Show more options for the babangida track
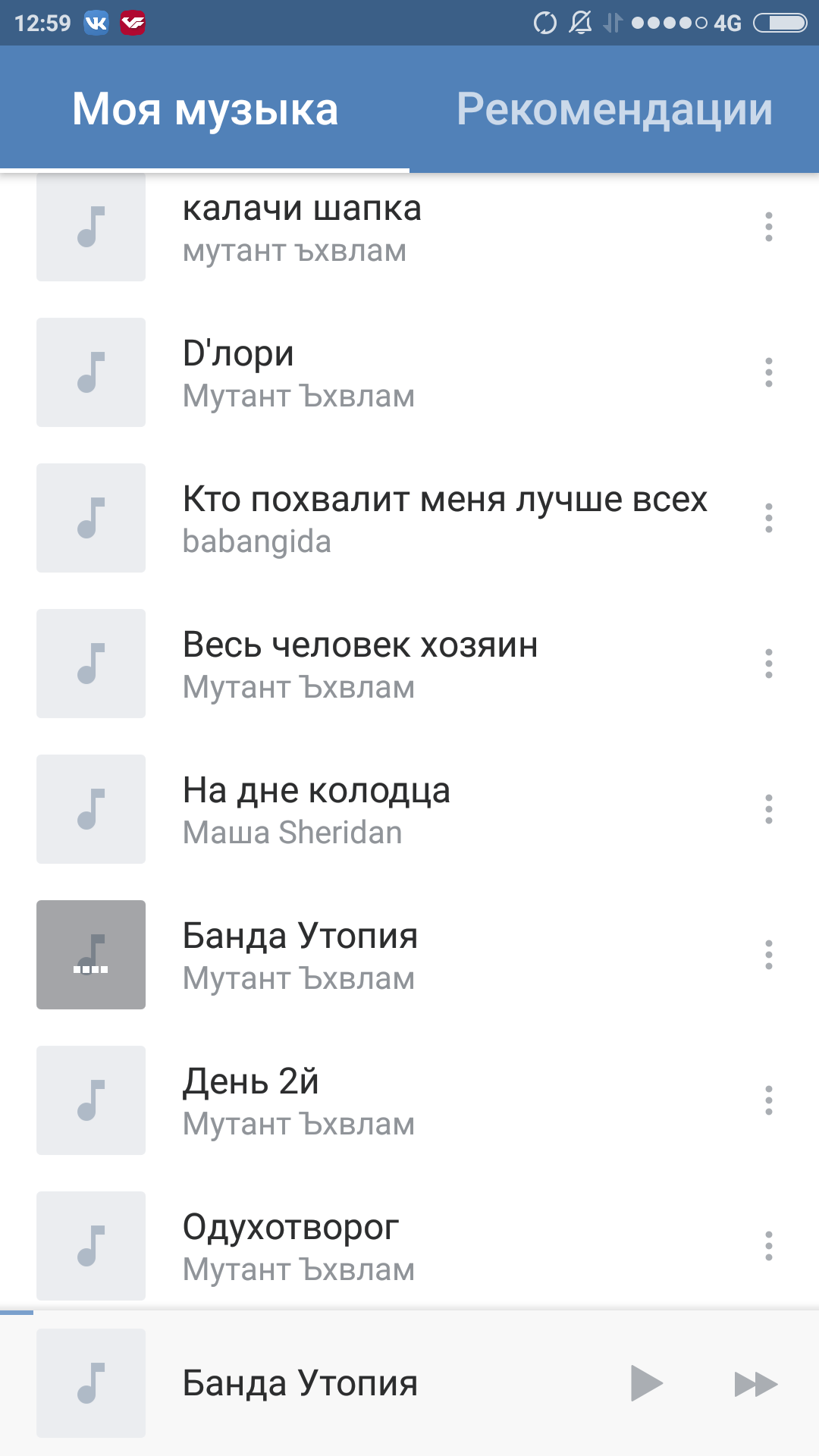 [768, 518]
